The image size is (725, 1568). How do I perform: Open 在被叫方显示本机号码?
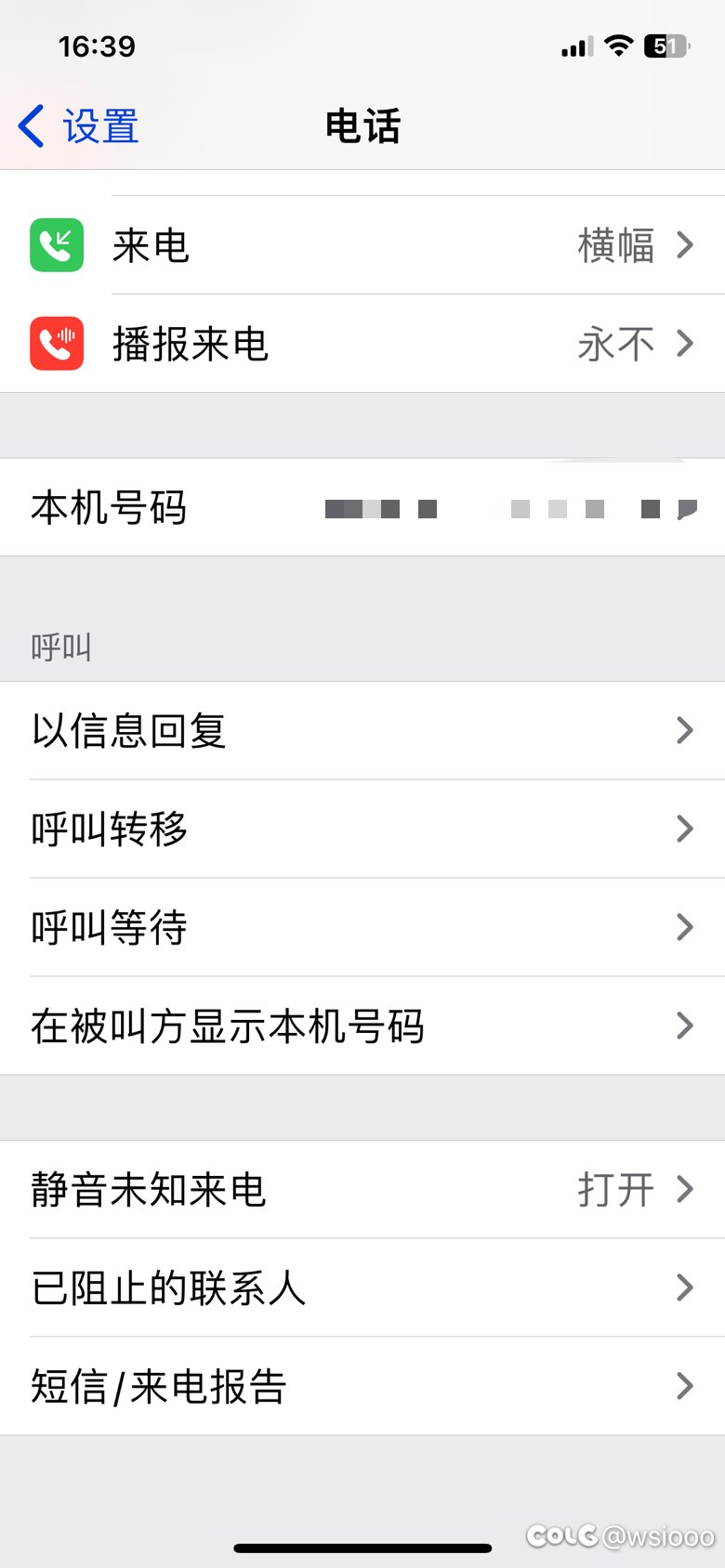coord(362,1026)
